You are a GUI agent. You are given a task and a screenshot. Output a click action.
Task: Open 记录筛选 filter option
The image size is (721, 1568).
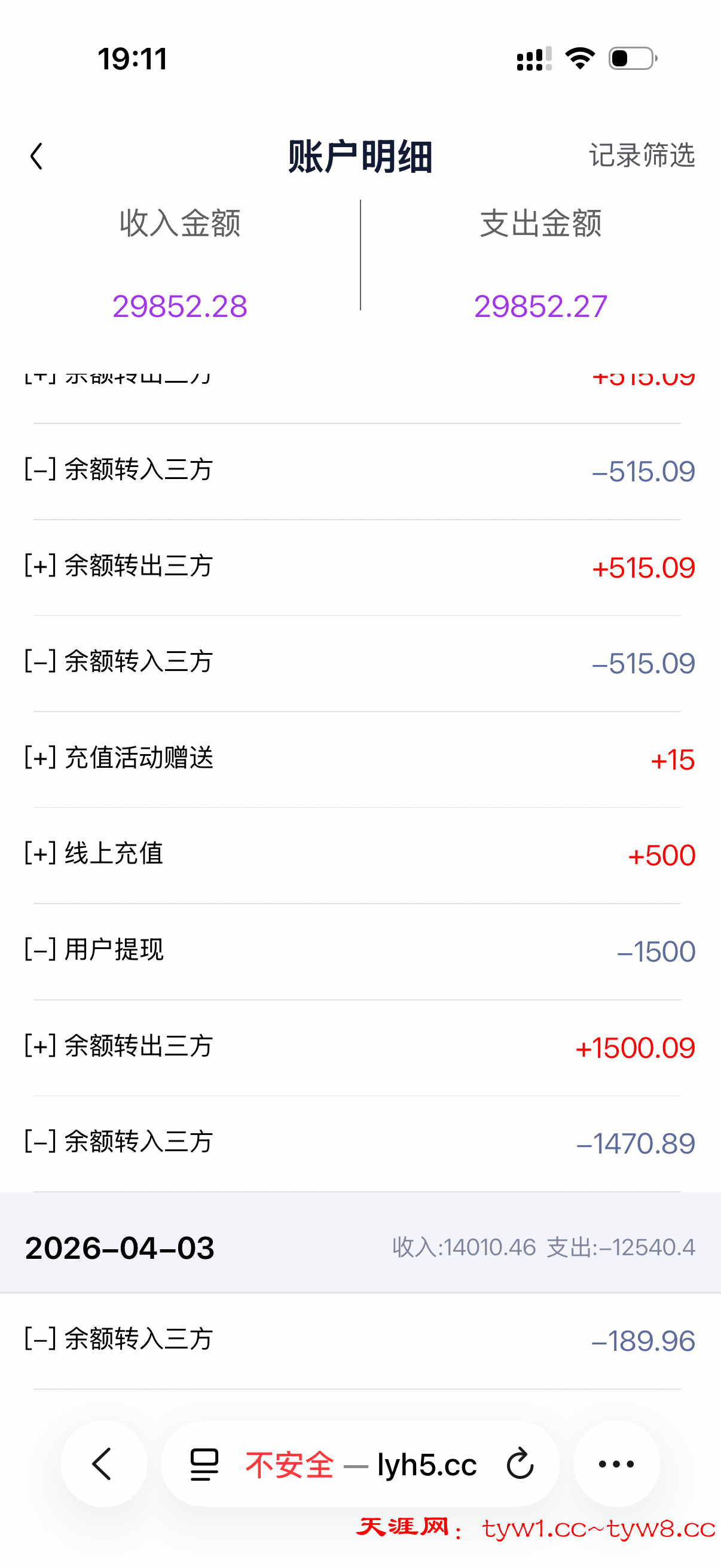tap(641, 155)
